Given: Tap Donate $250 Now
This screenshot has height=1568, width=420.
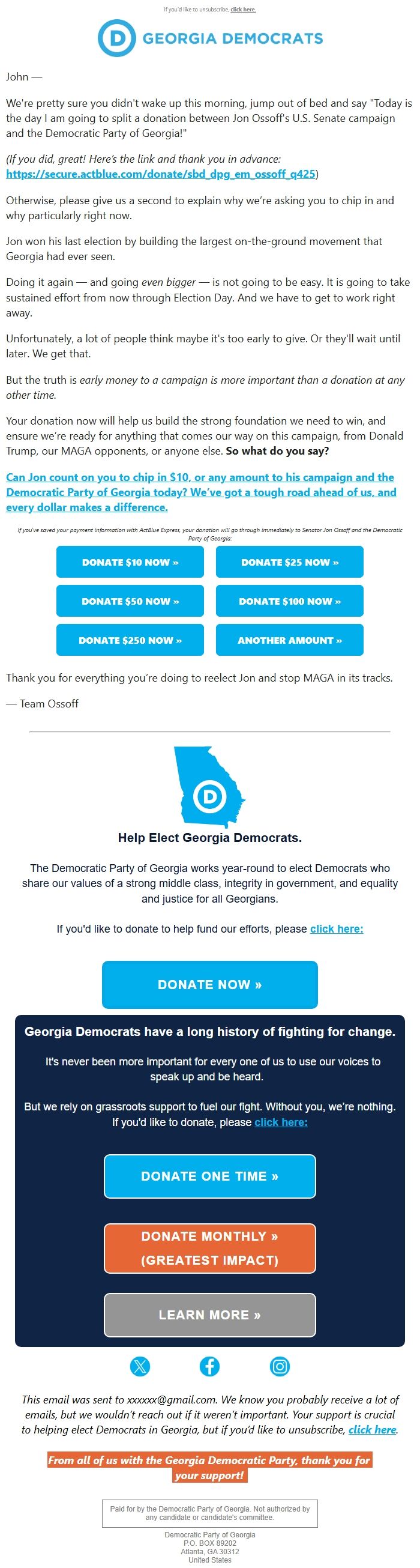Looking at the screenshot, I should pyautogui.click(x=130, y=640).
